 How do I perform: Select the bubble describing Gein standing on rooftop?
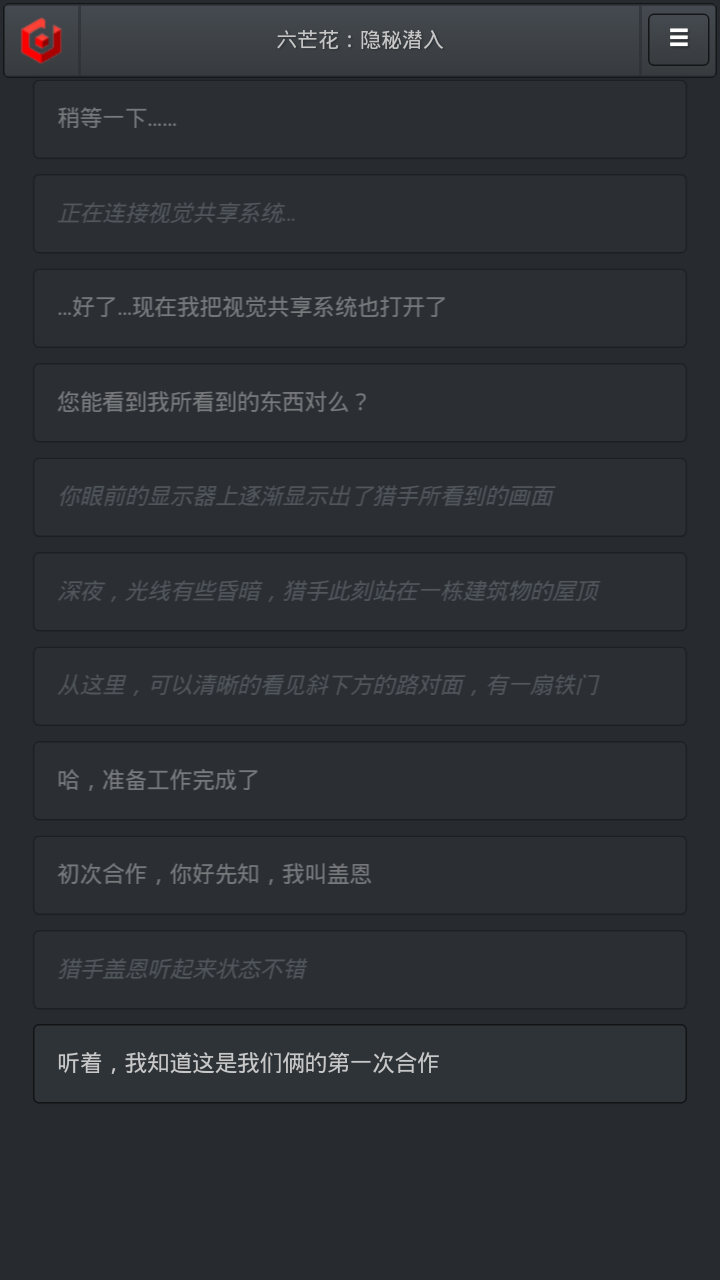[x=360, y=591]
